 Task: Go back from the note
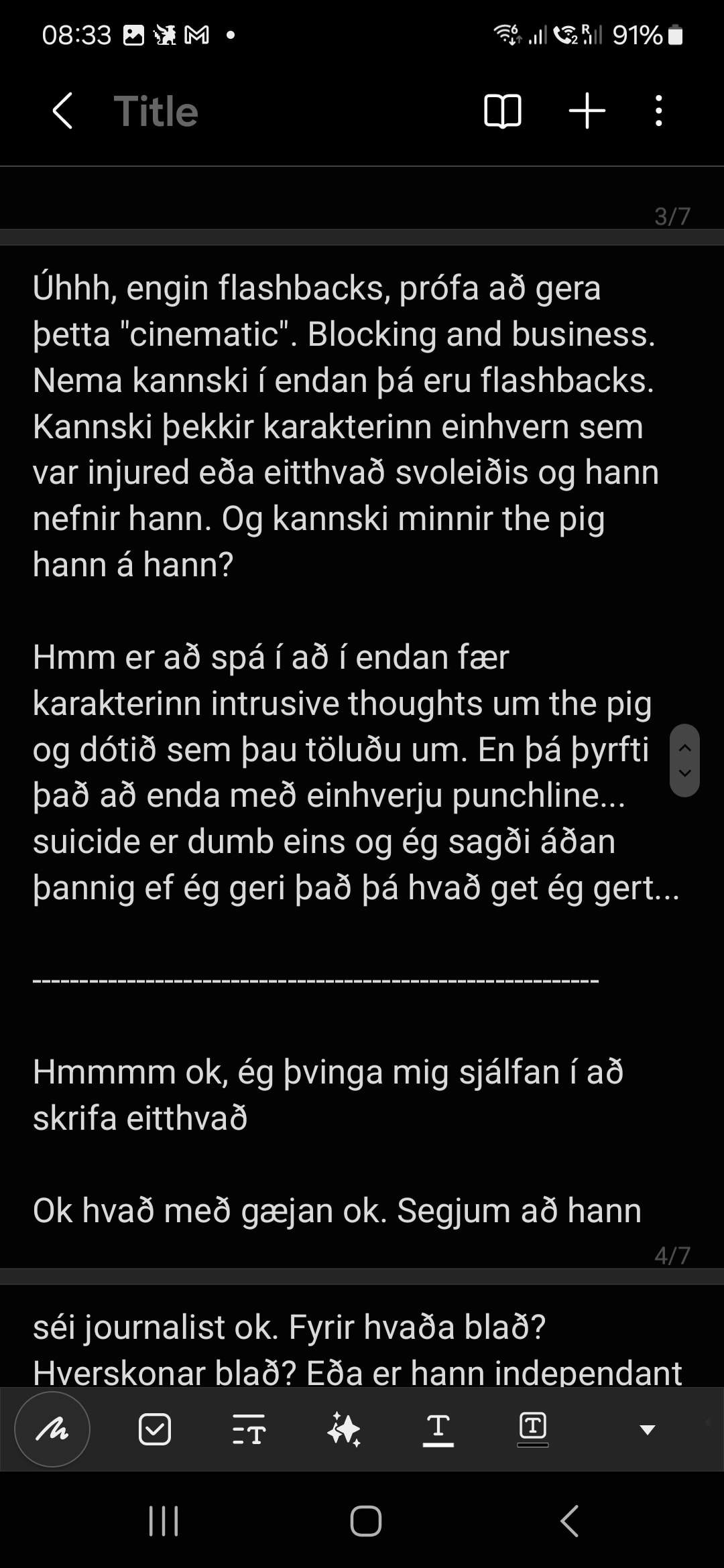click(62, 111)
